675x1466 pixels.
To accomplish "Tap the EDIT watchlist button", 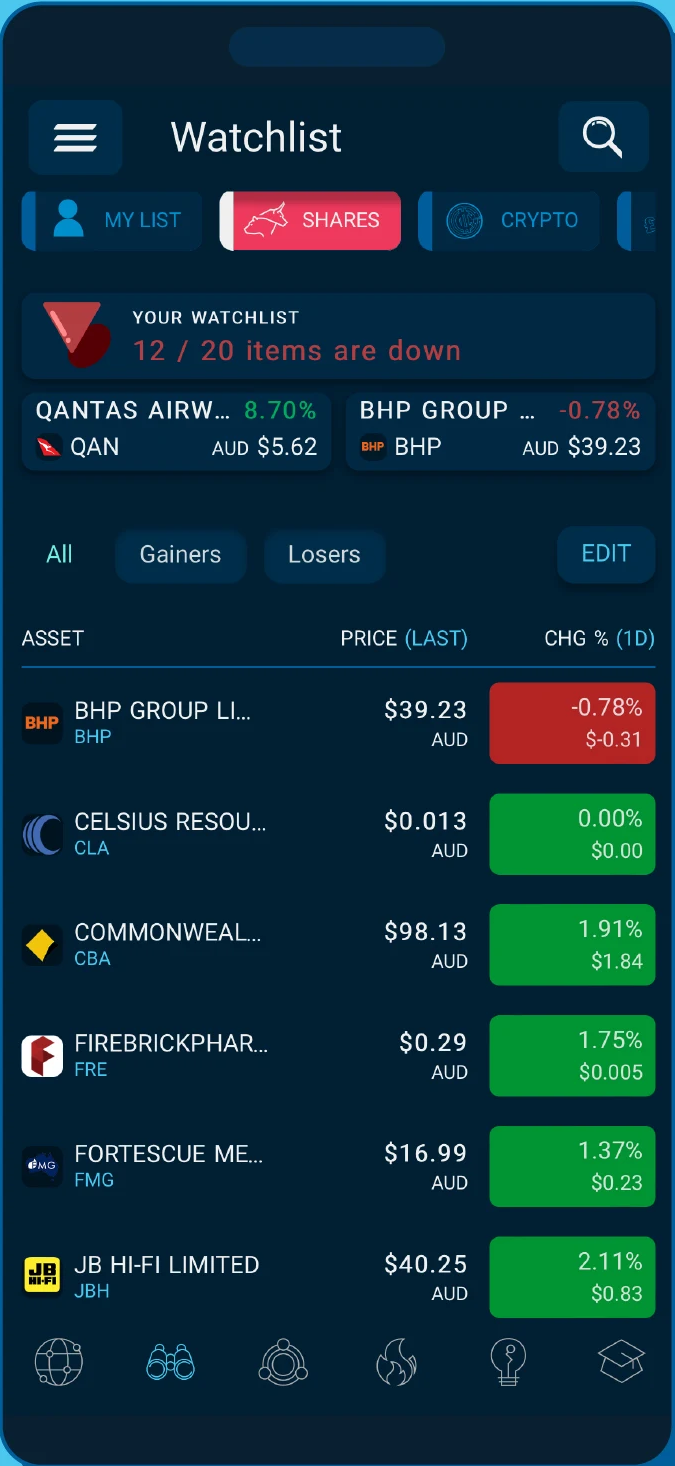I will 606,554.
